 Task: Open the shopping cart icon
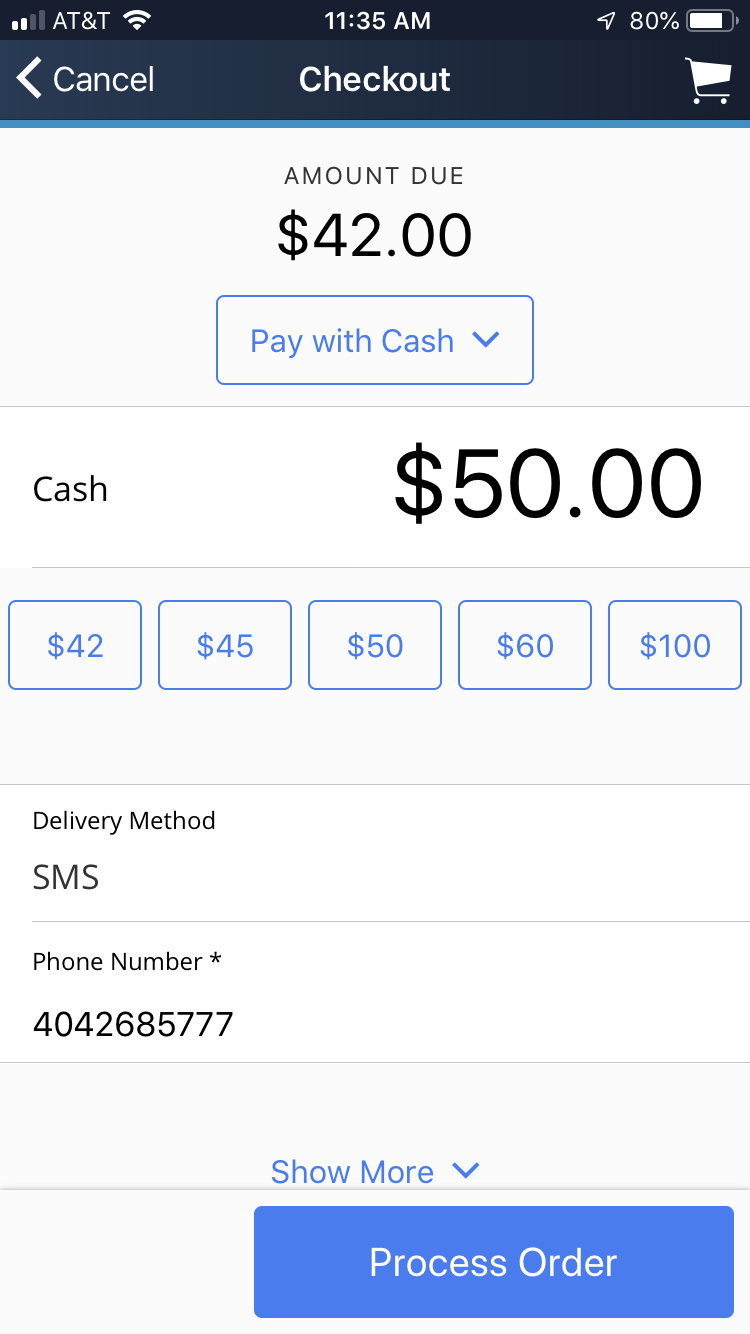pyautogui.click(x=708, y=80)
